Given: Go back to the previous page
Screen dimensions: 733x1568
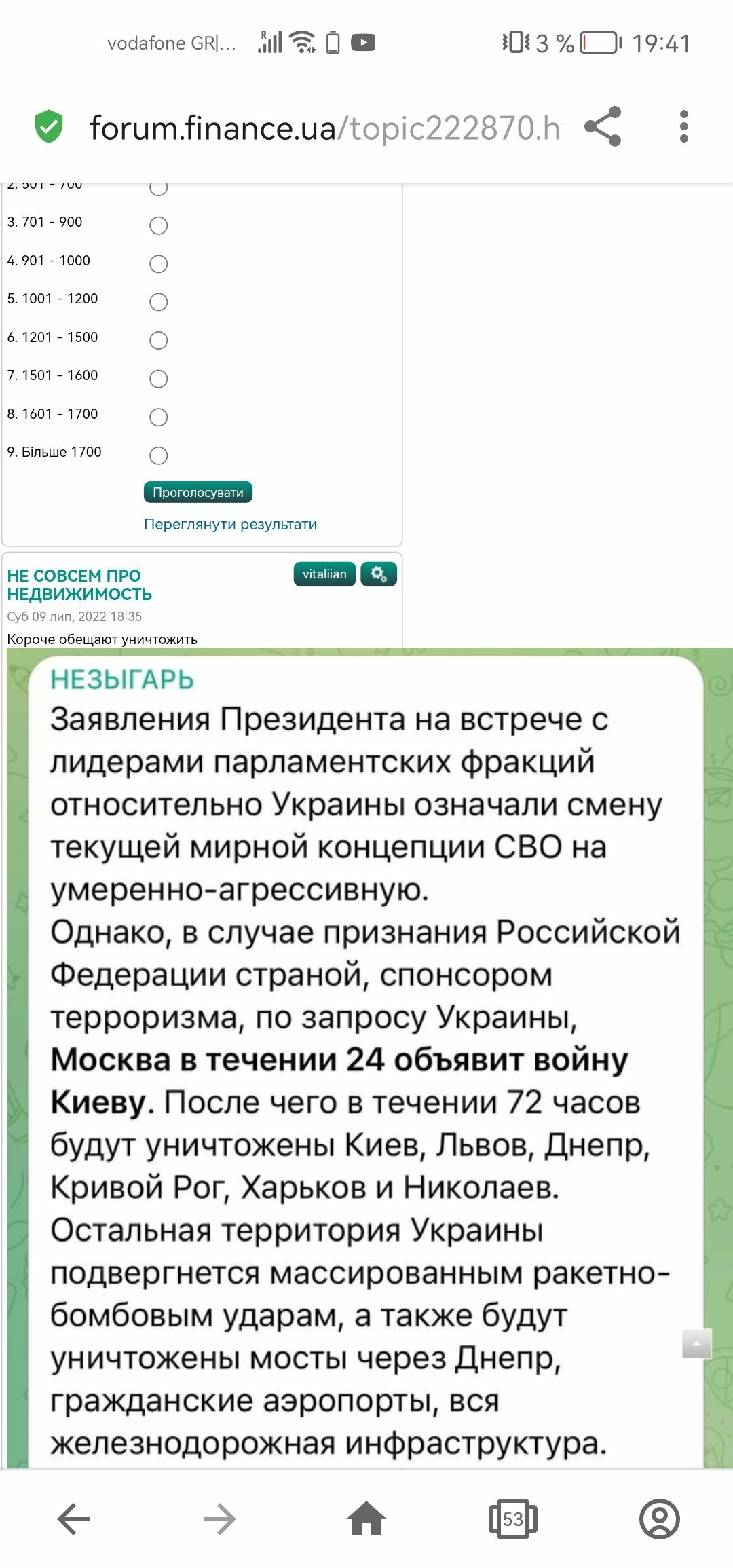Looking at the screenshot, I should point(74,1518).
